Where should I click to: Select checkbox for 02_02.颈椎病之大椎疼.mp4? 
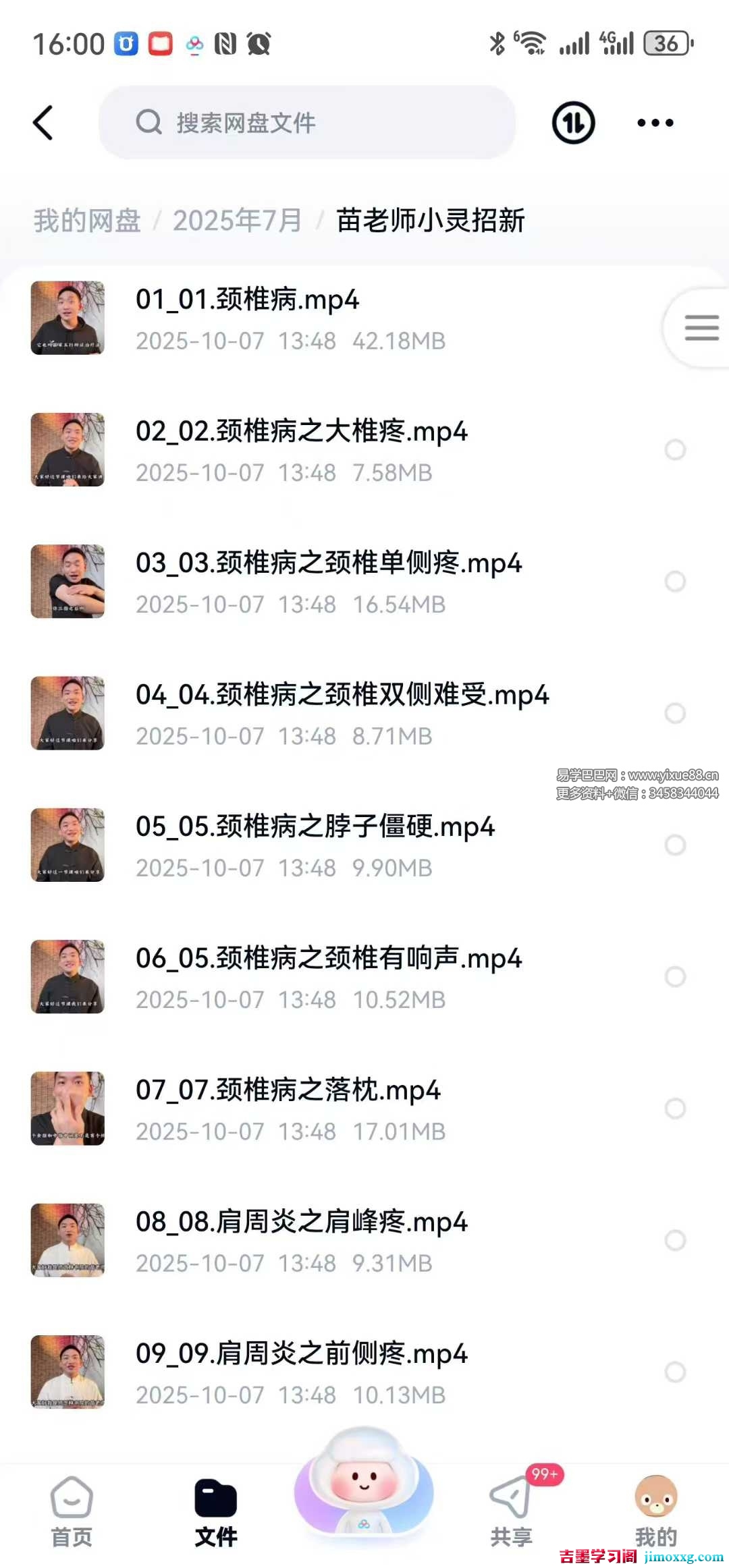[x=675, y=450]
